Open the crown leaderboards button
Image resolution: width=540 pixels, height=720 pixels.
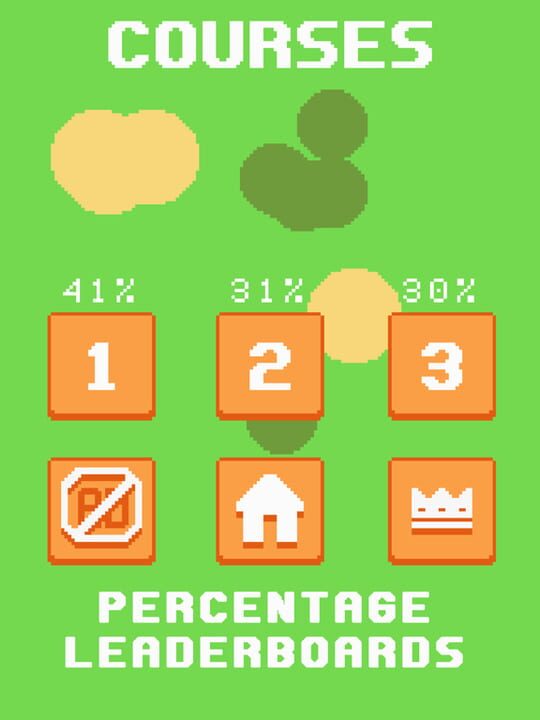coord(442,511)
